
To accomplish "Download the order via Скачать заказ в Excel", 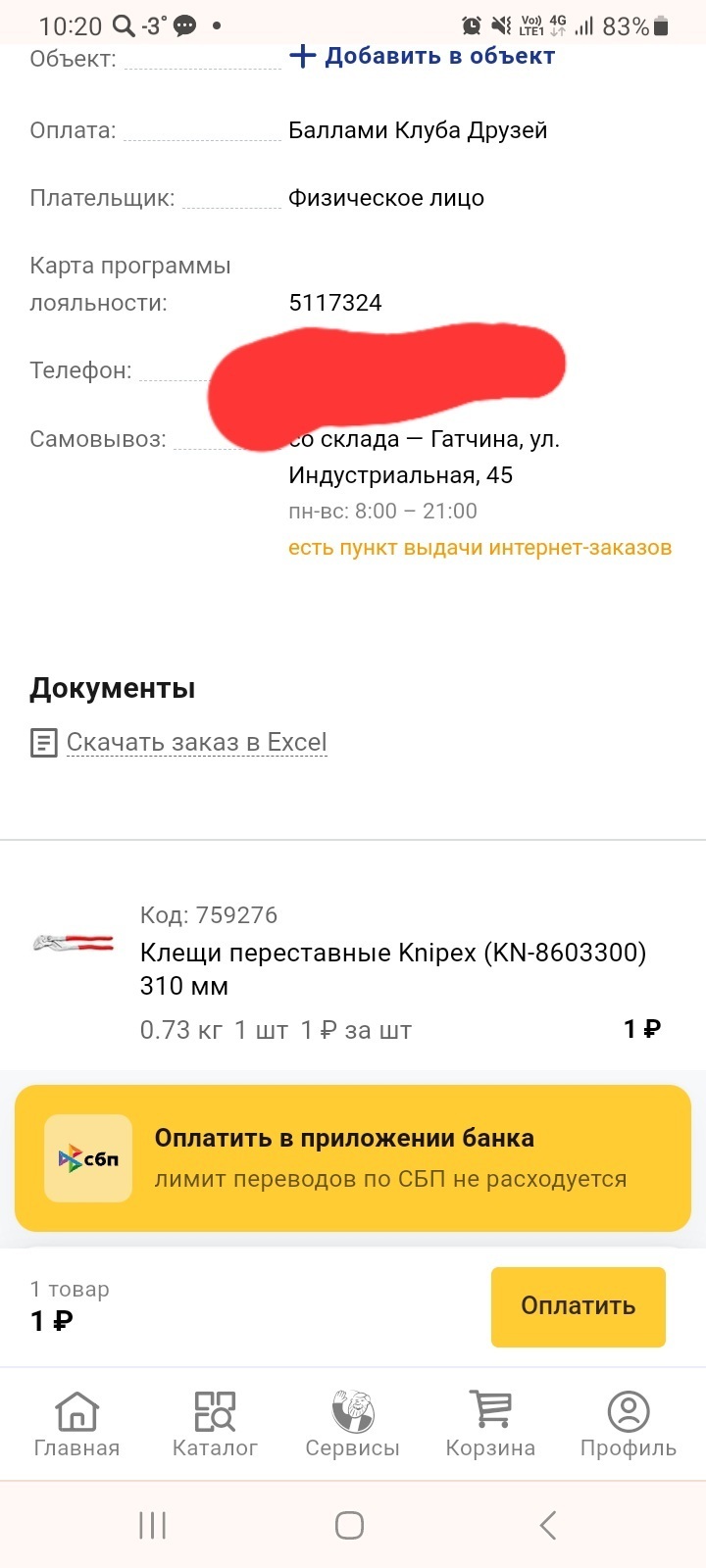I will [x=196, y=743].
